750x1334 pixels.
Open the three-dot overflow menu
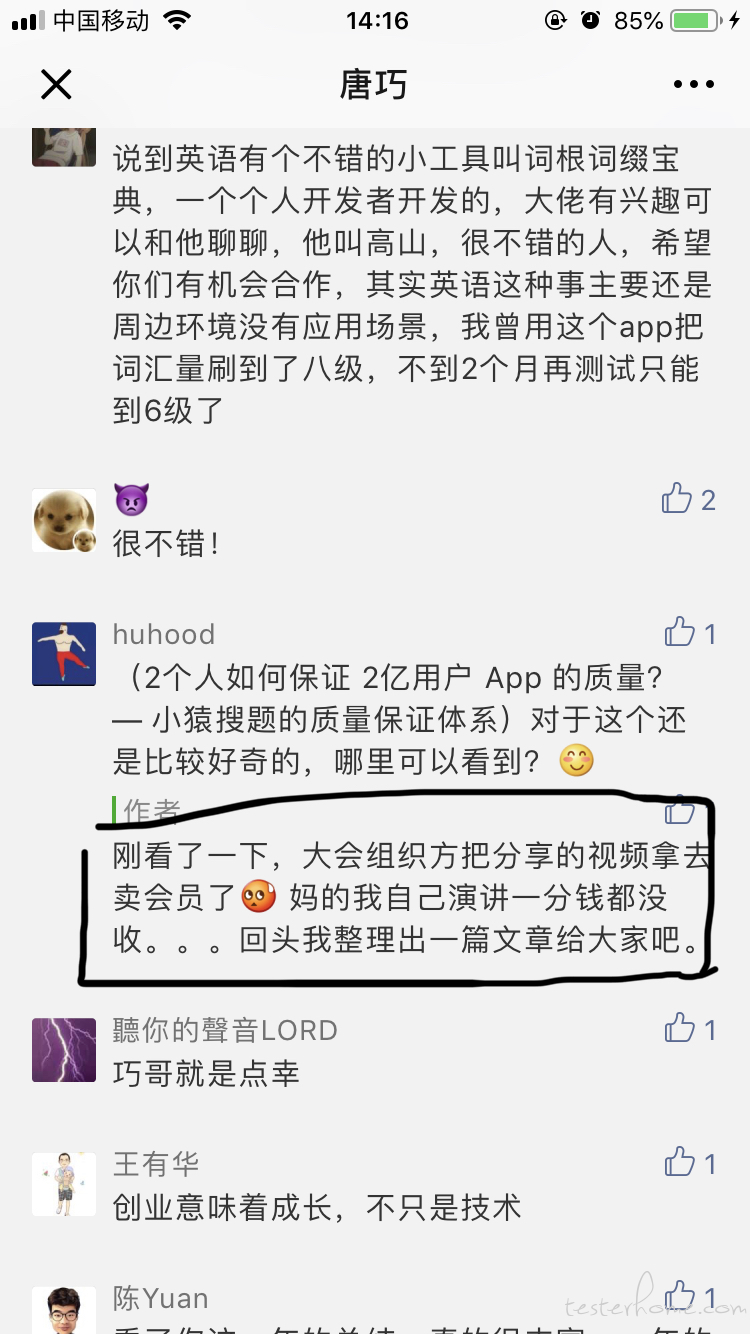[x=693, y=85]
